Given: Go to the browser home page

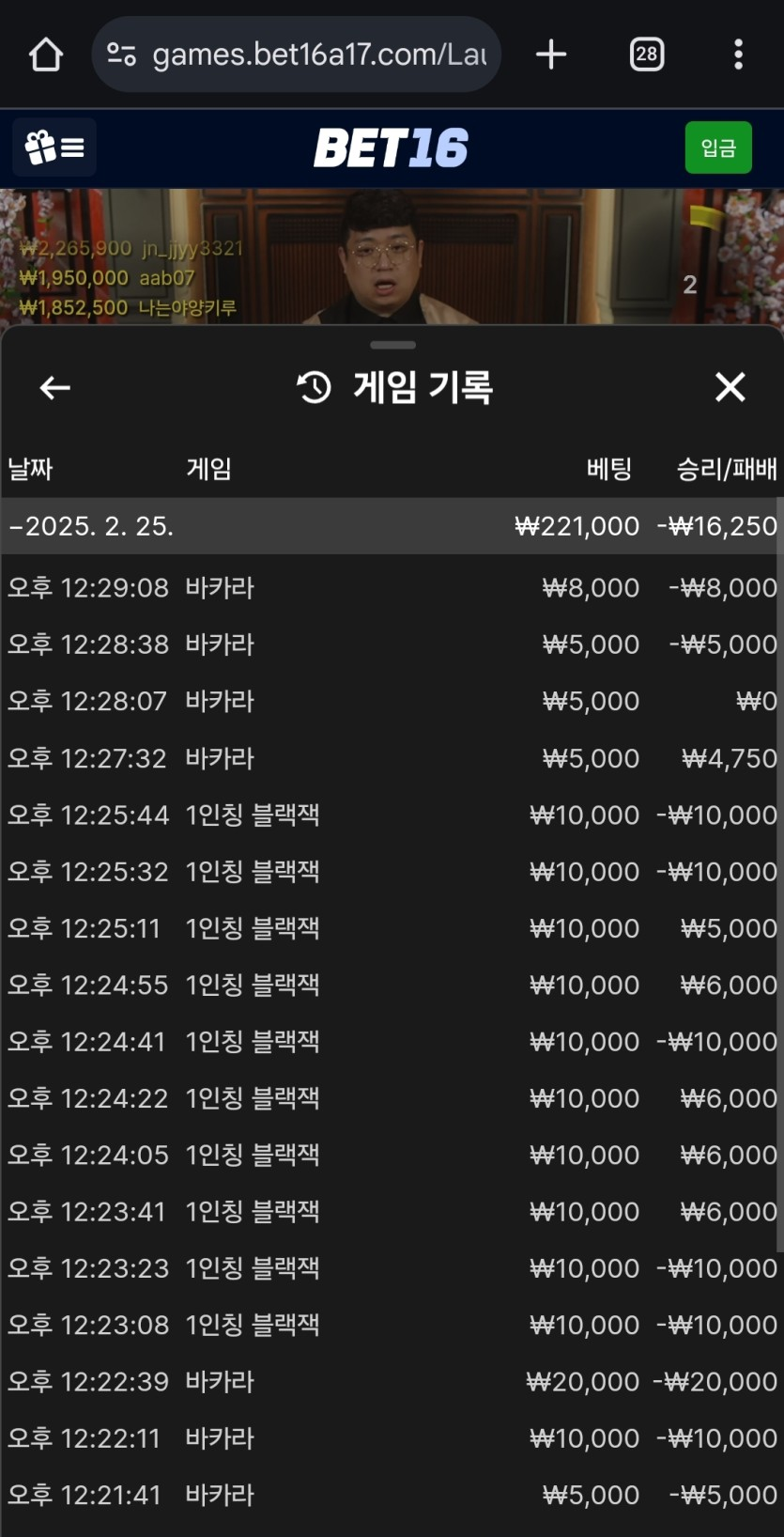Looking at the screenshot, I should coord(45,54).
